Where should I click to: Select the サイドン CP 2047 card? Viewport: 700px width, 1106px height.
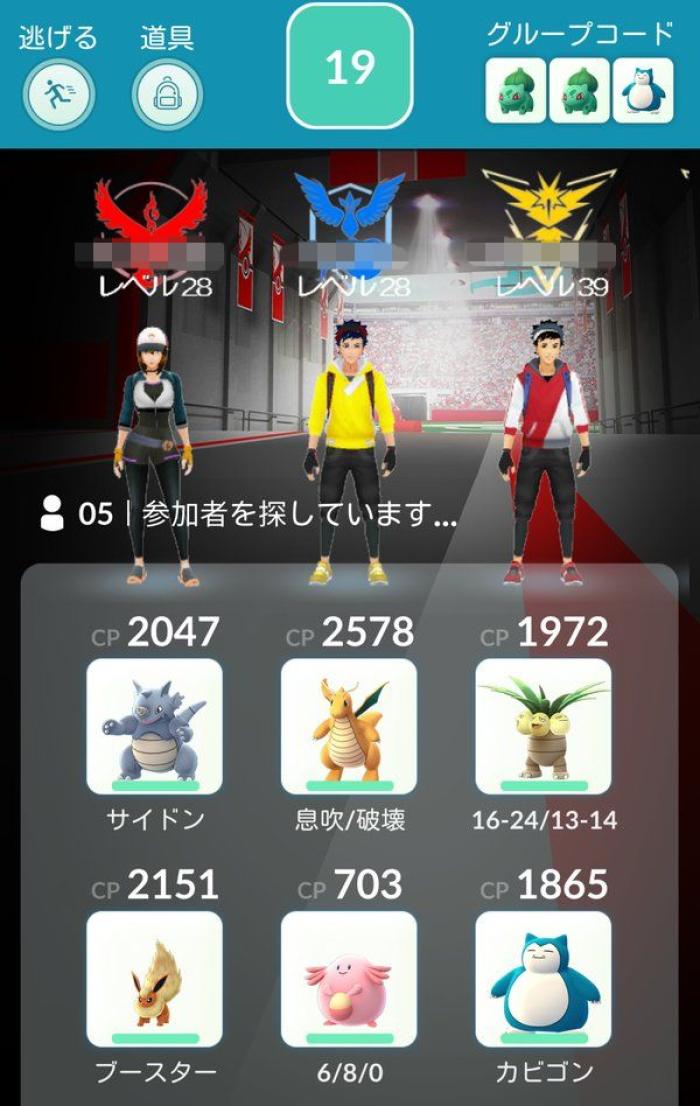coord(155,726)
